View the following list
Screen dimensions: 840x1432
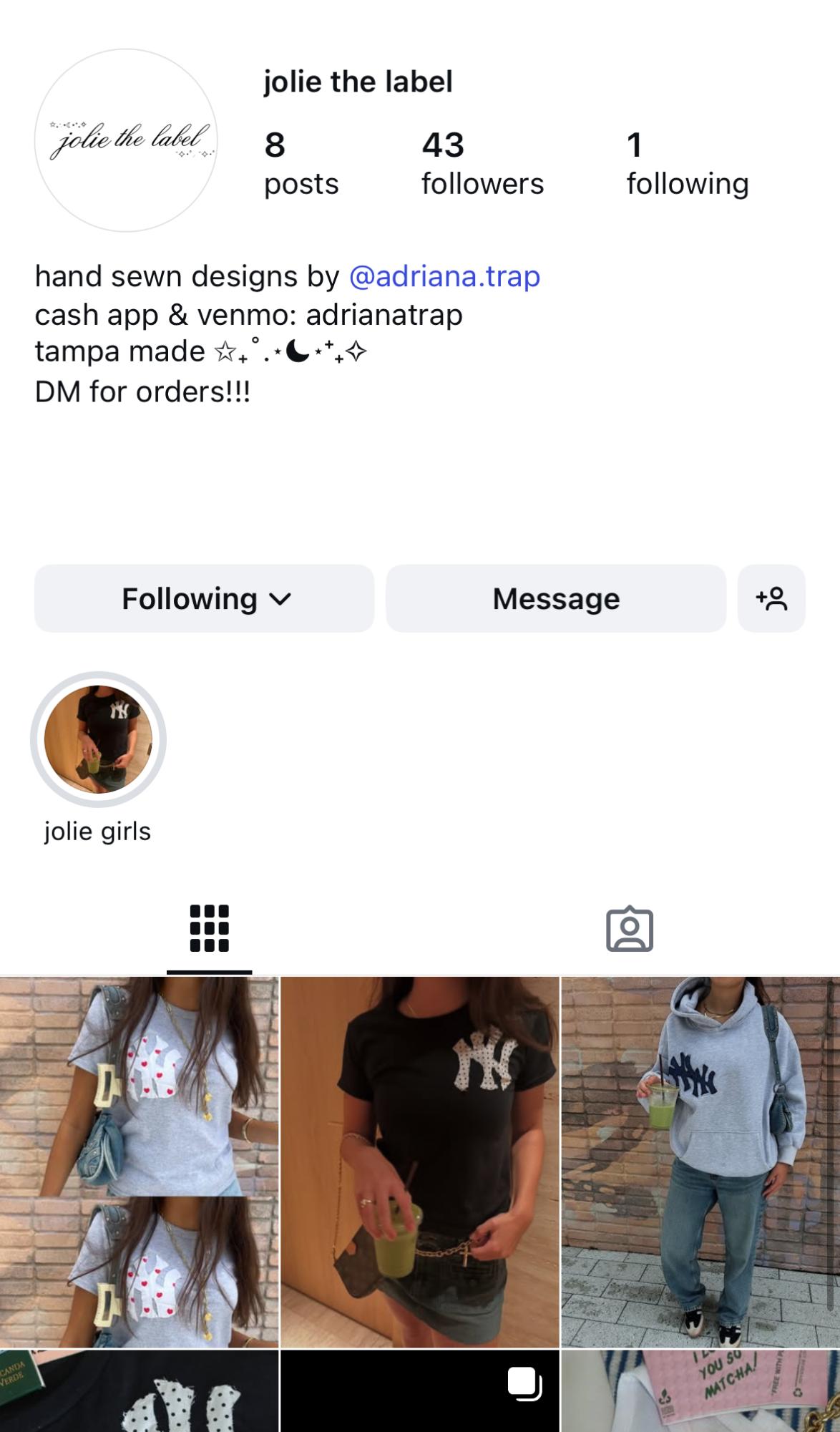pyautogui.click(x=687, y=163)
